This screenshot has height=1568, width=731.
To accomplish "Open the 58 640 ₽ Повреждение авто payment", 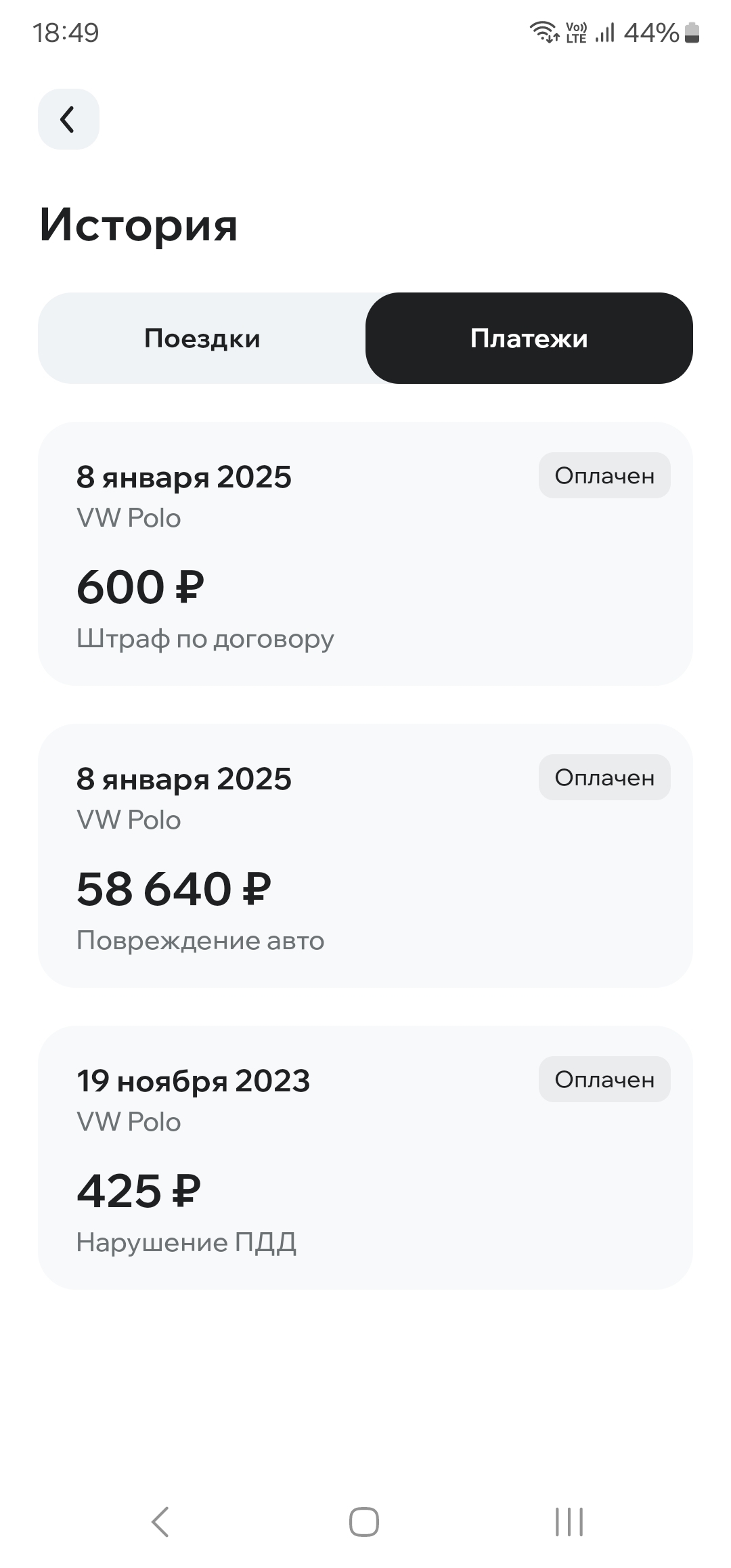I will point(365,856).
